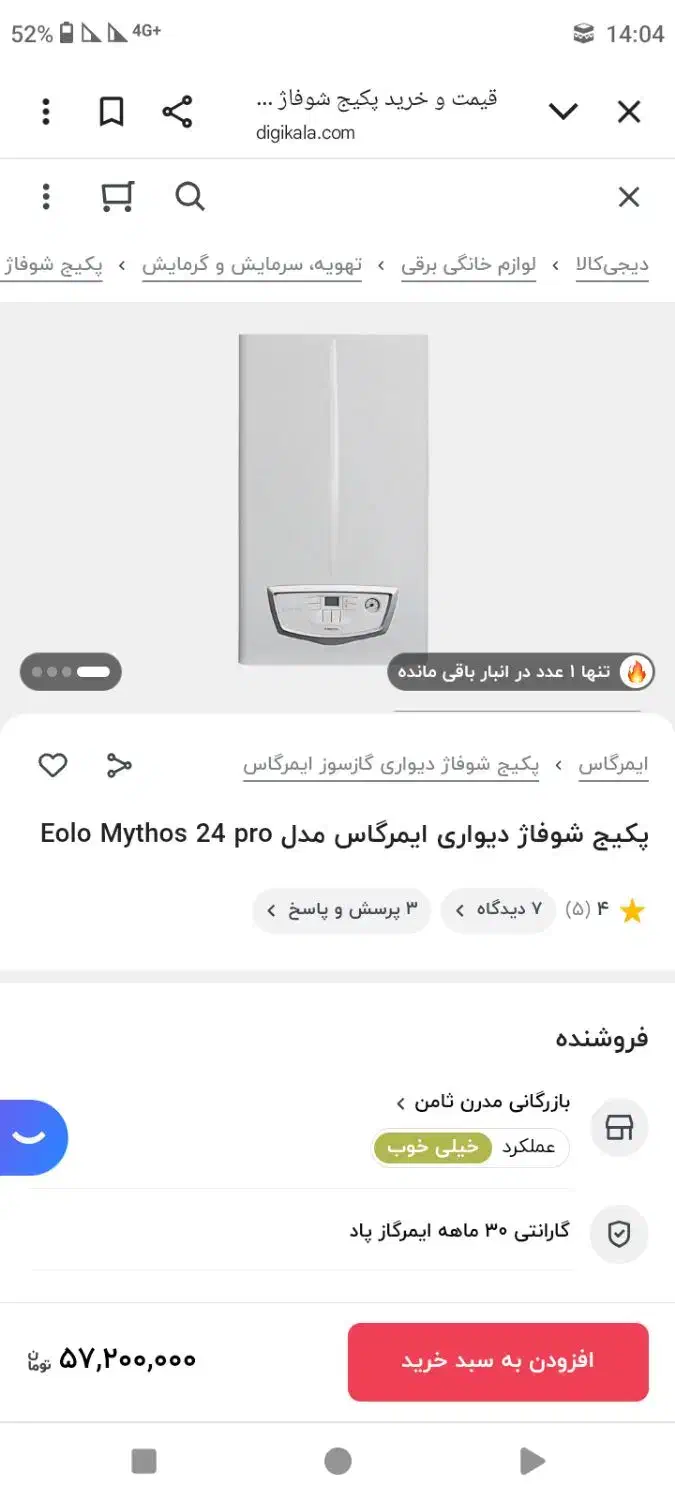Image resolution: width=675 pixels, height=1500 pixels.
Task: Open the تهویه، سرمایش و گرمایش category
Action: 252,265
